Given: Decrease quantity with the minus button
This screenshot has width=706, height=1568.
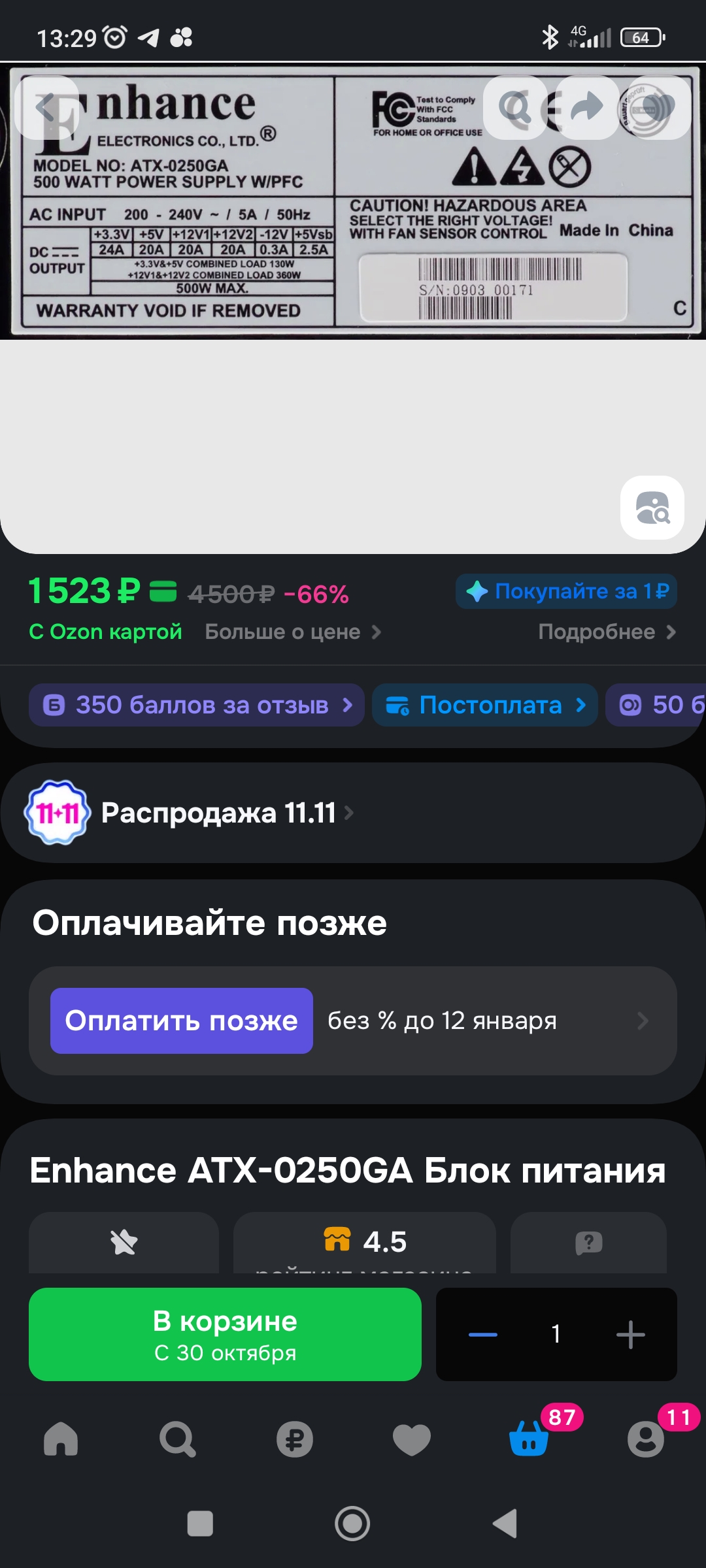Looking at the screenshot, I should (x=483, y=1334).
